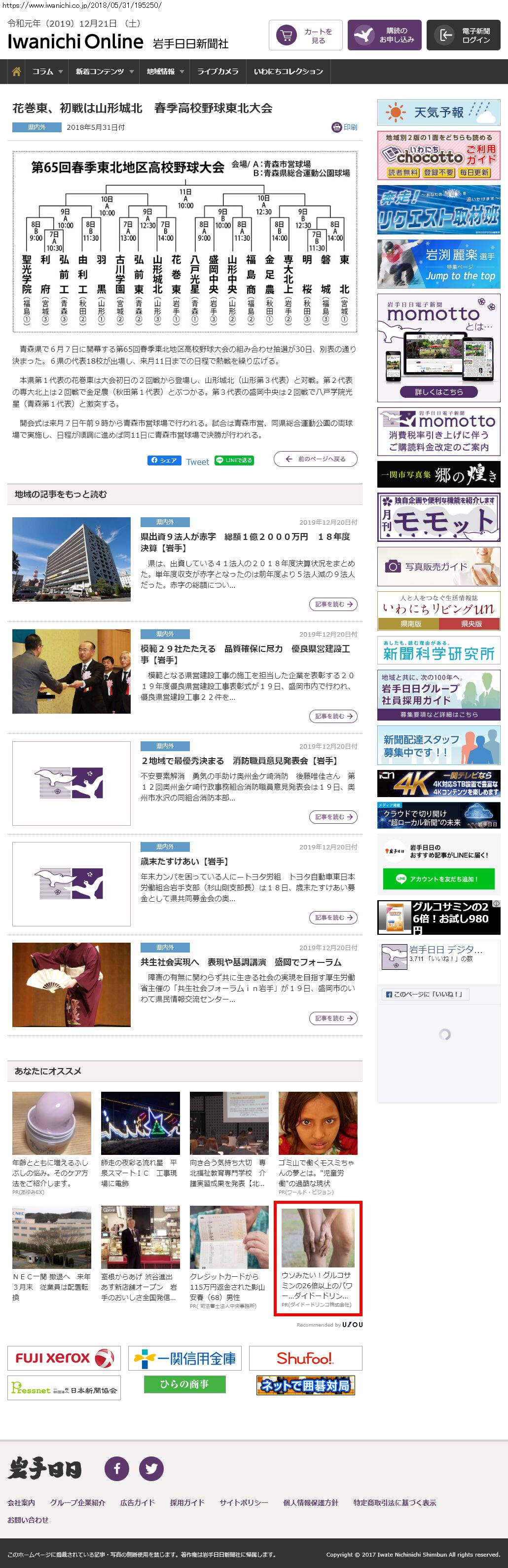Add LINE account as friend
Viewport: 508px width, 1568px height.
pos(438,879)
